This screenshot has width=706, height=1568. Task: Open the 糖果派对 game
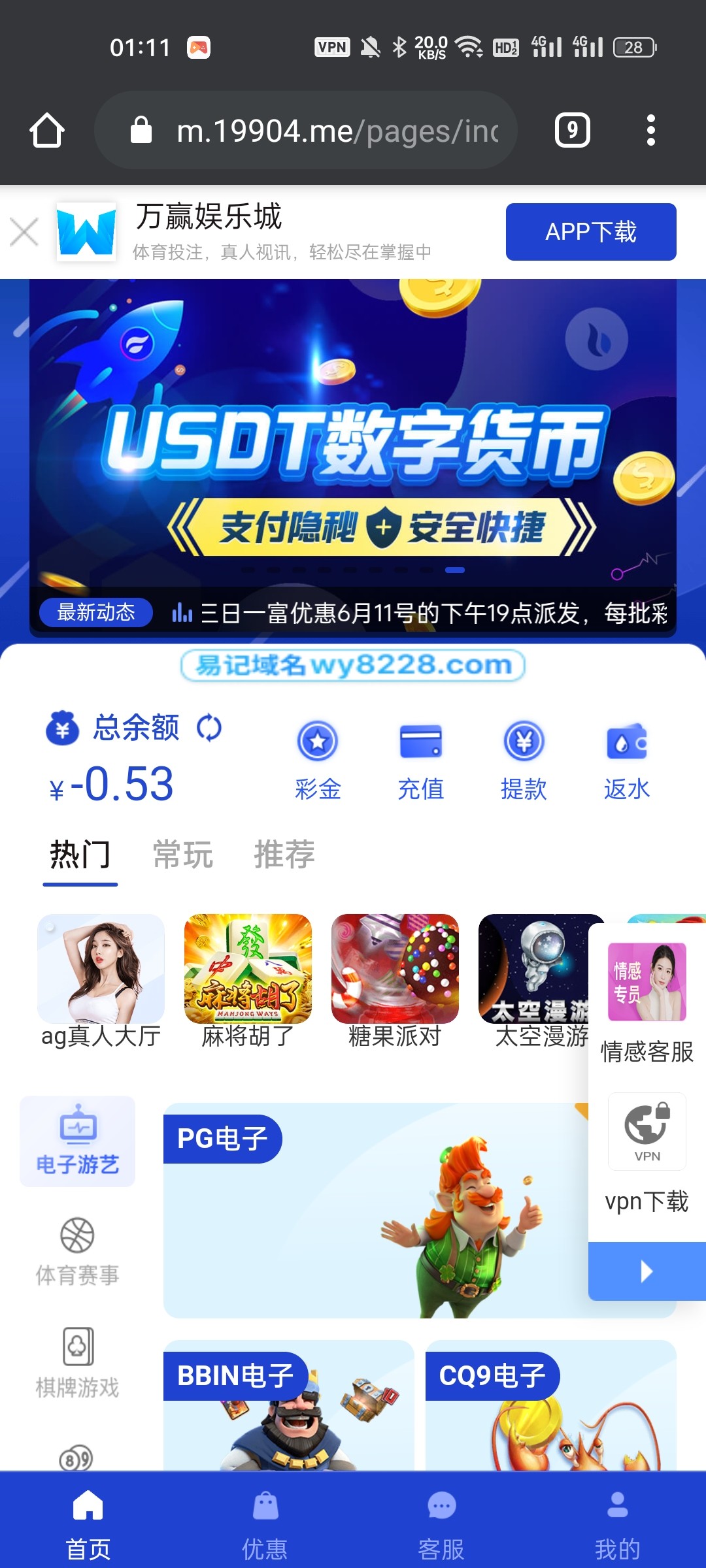coord(395,980)
